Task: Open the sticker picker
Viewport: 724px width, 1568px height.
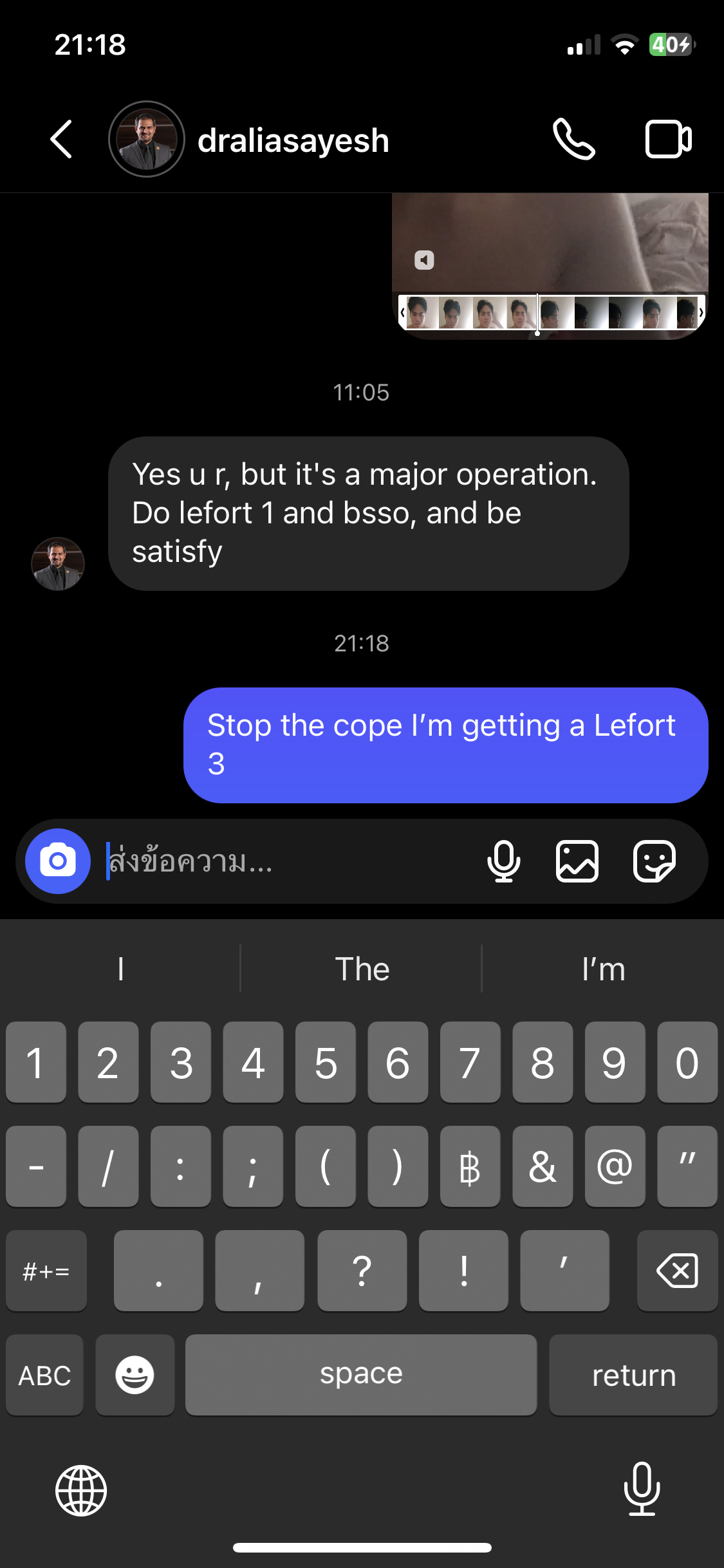Action: (654, 861)
